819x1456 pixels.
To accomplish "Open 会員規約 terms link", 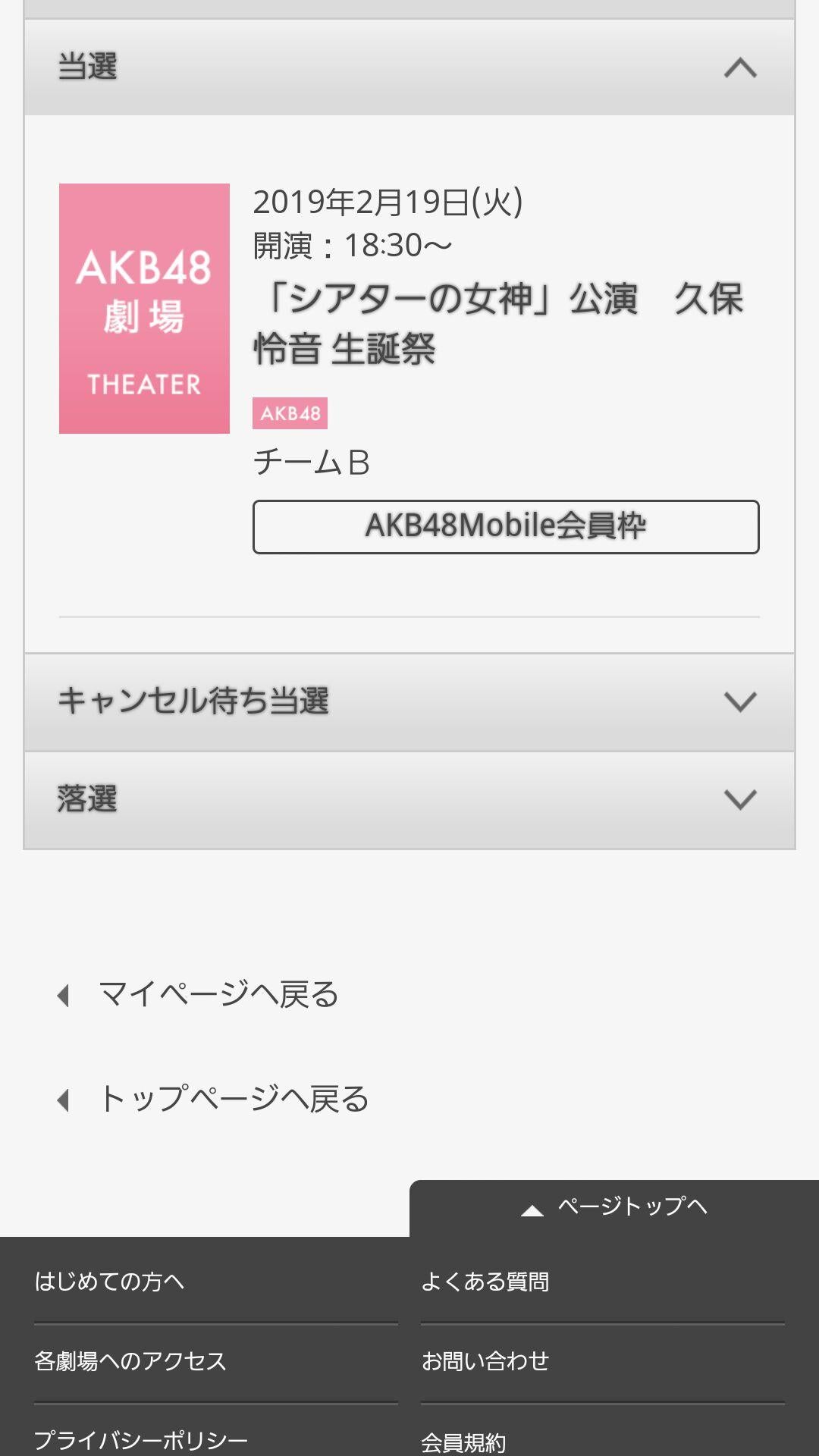I will point(463,1441).
